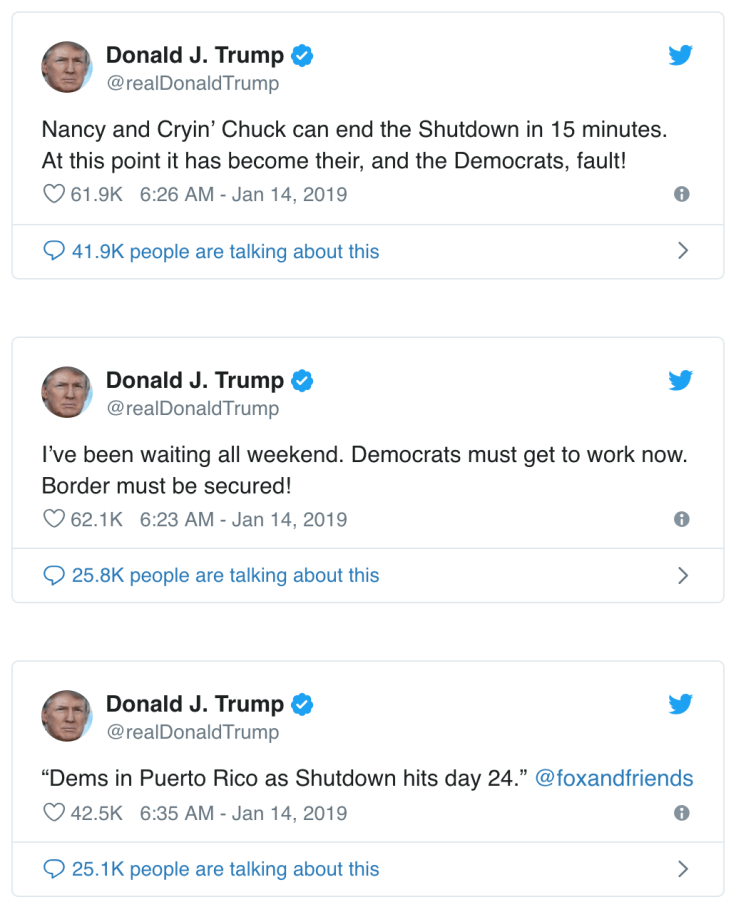Click the Twitter bird on the bottom tweet

tap(680, 704)
